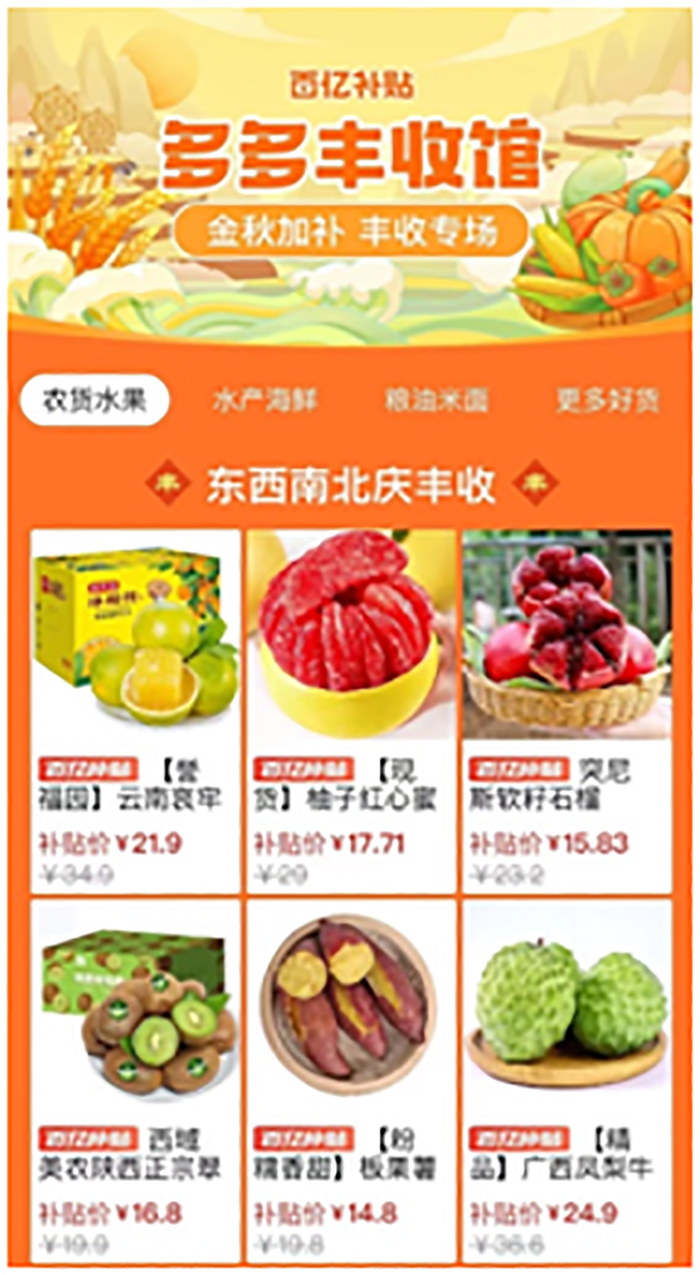Open the 突尼斯软籽石榴 product card

pyautogui.click(x=566, y=710)
